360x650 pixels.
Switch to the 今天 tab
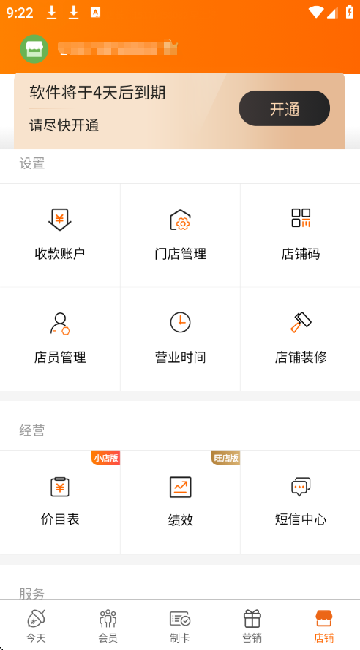click(36, 625)
